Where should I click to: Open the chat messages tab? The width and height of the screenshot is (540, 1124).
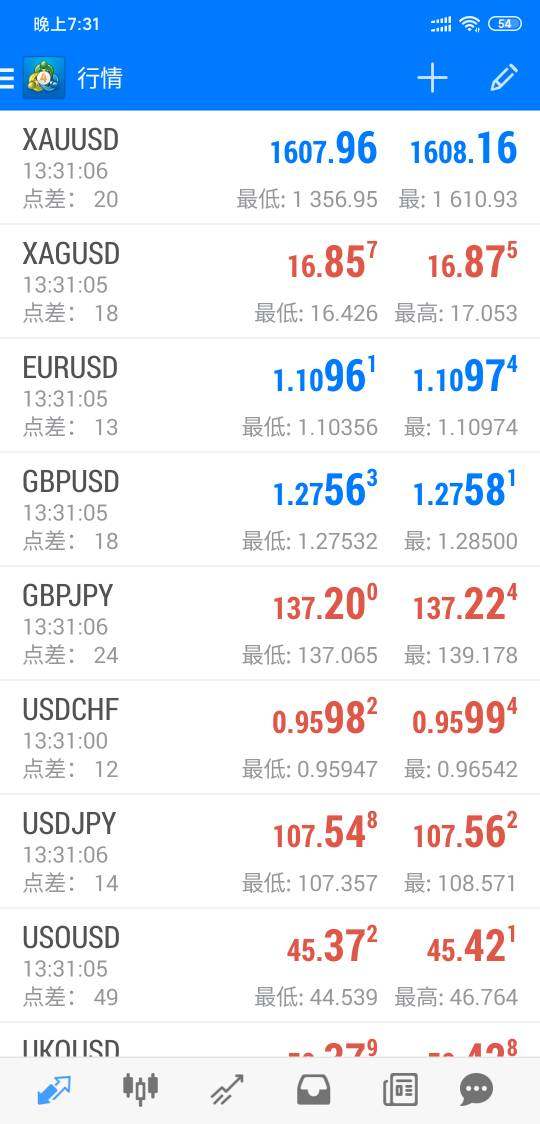pos(476,1090)
